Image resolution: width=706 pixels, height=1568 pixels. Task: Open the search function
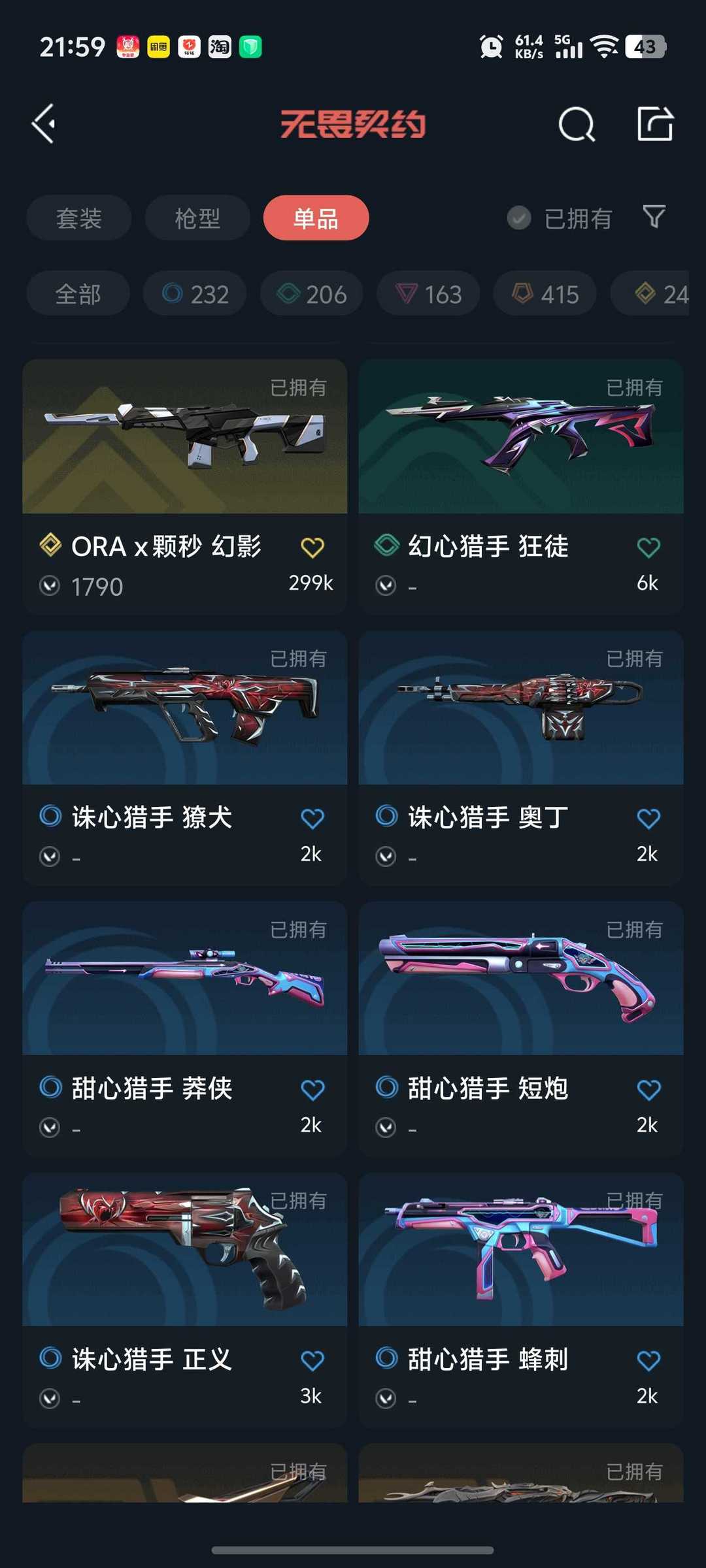click(576, 124)
